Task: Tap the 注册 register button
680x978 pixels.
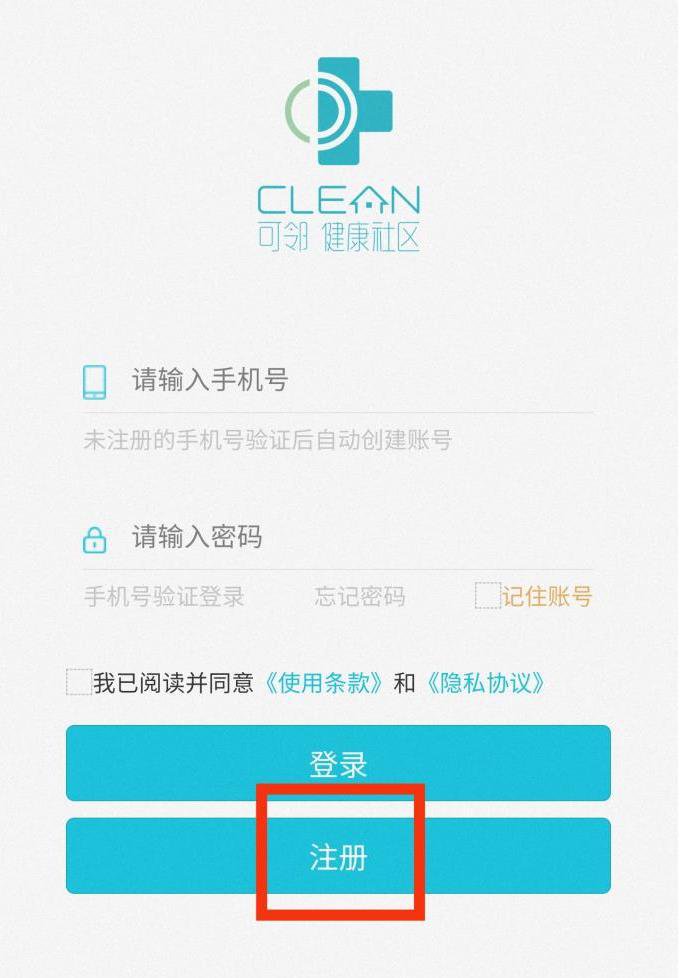Action: pos(338,856)
